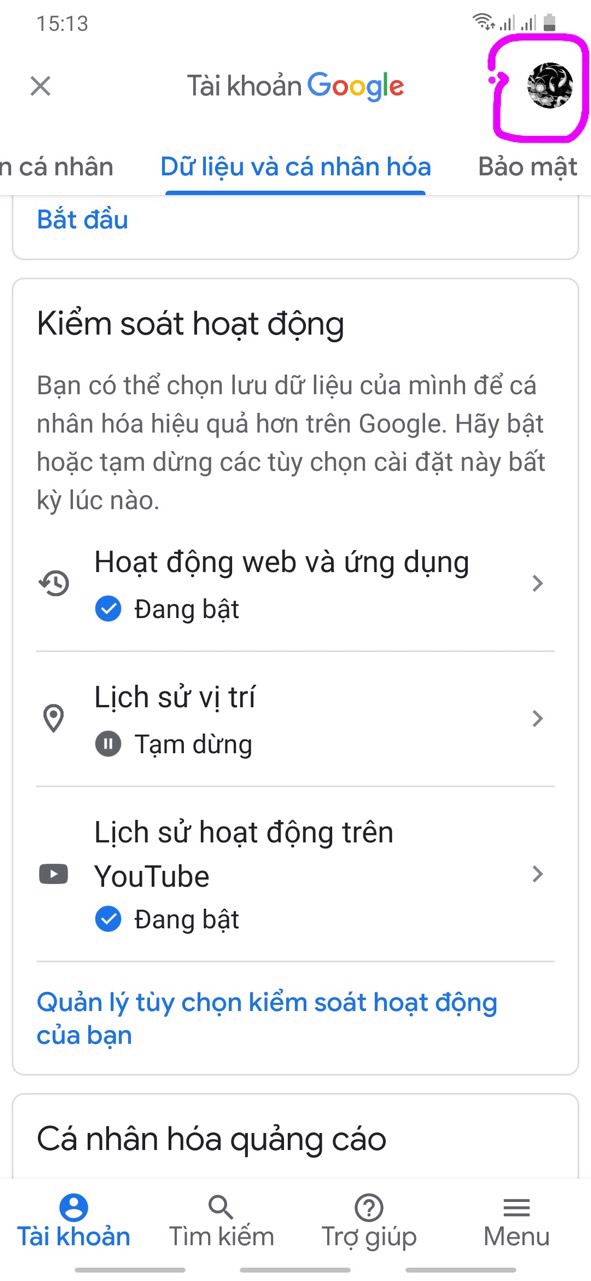Switch to the cá nhân tab
591x1281 pixels.
tap(57, 166)
